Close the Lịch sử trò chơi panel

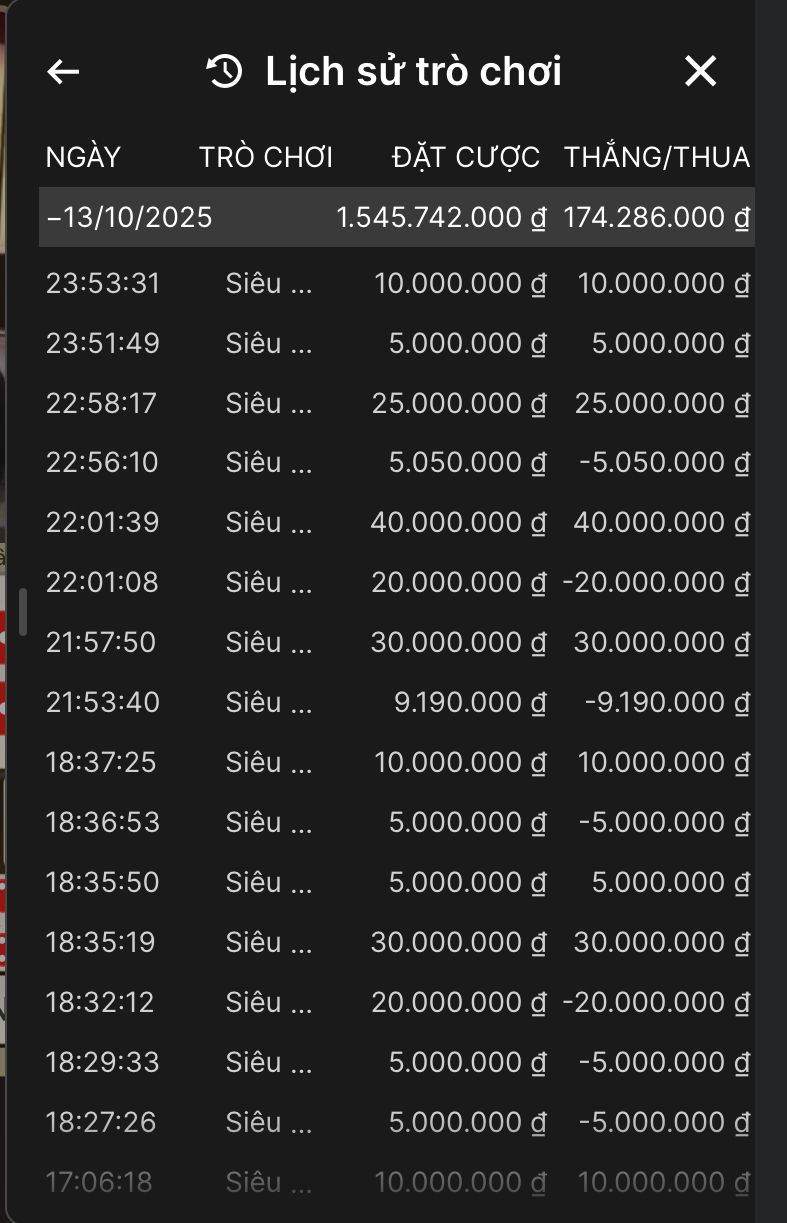[700, 71]
